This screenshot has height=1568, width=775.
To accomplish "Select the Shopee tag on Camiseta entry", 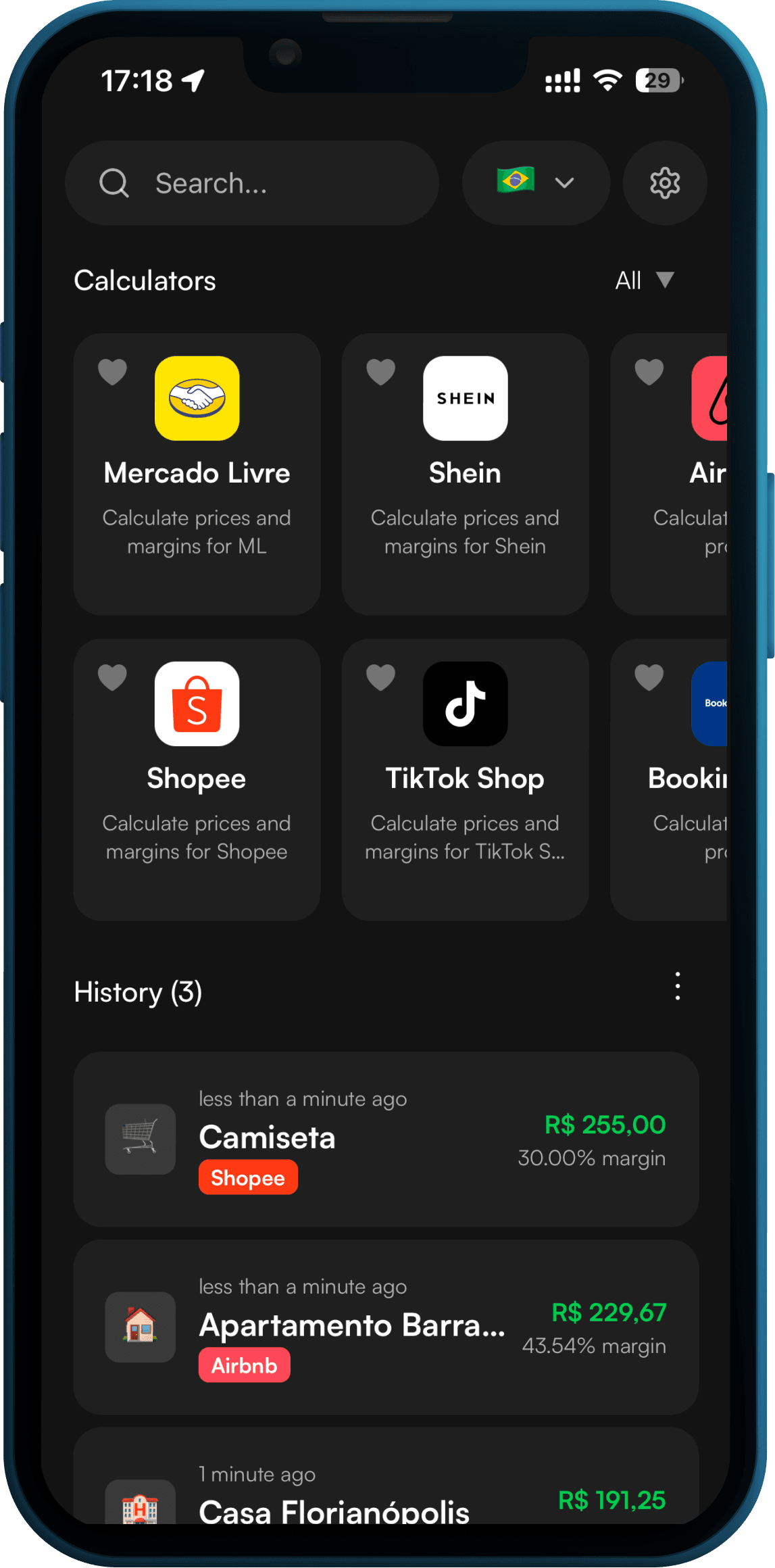I will (x=247, y=1177).
